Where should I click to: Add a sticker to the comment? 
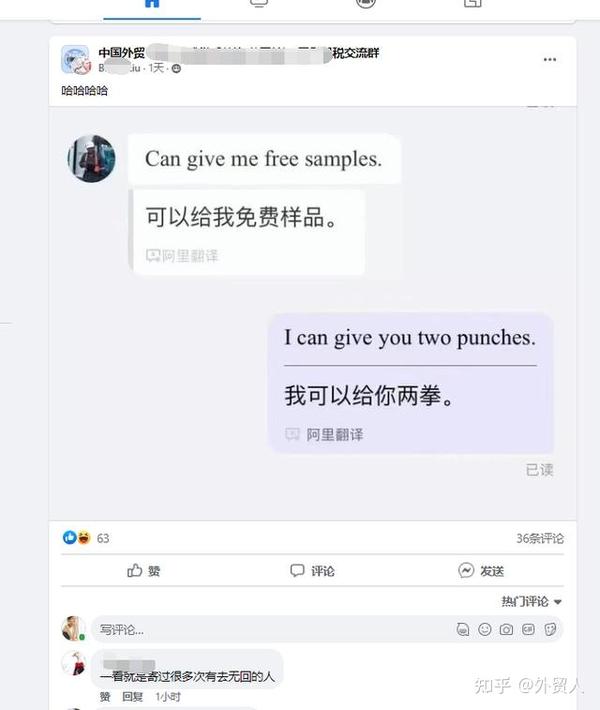click(549, 630)
